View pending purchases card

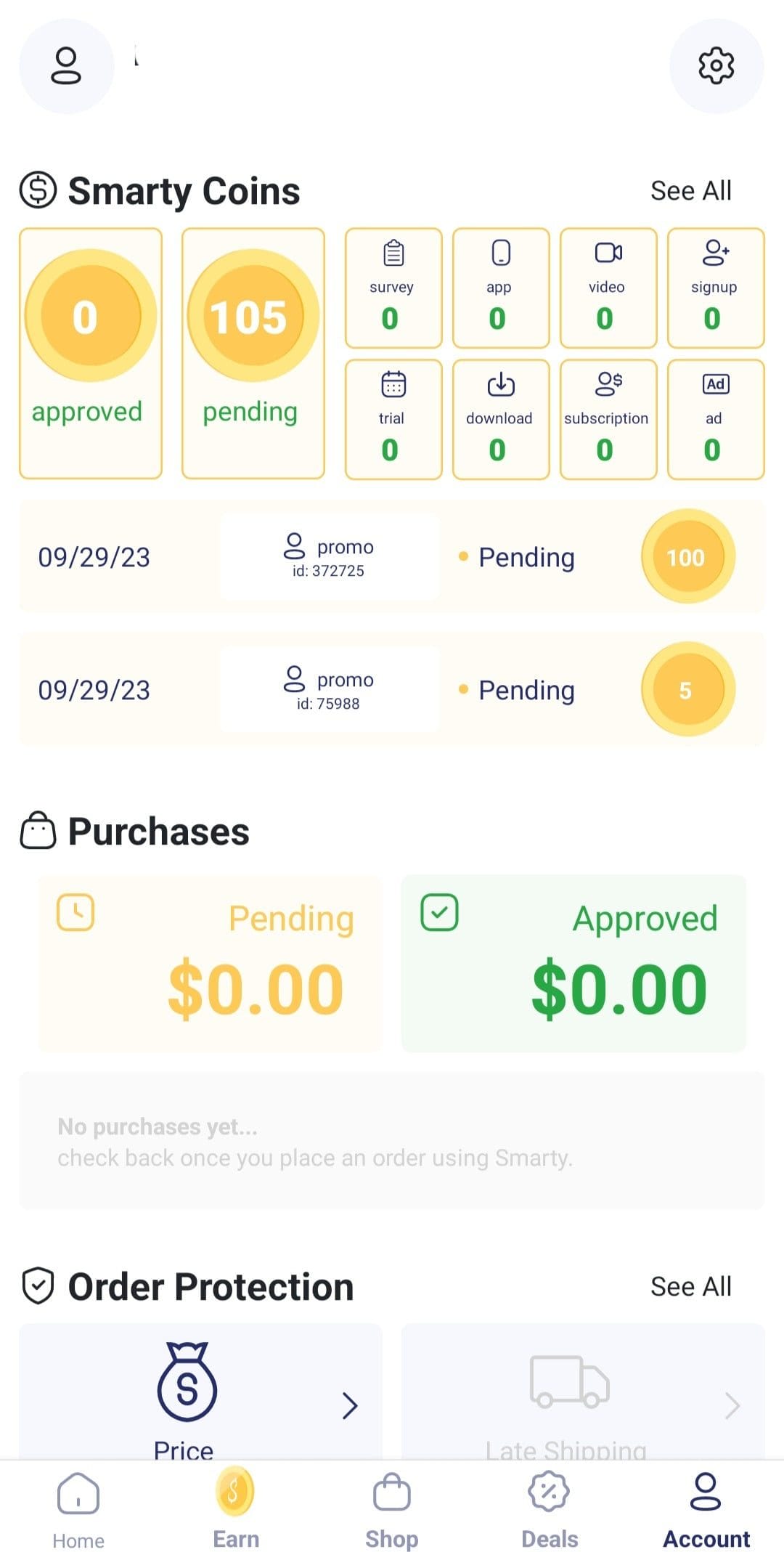[x=210, y=964]
